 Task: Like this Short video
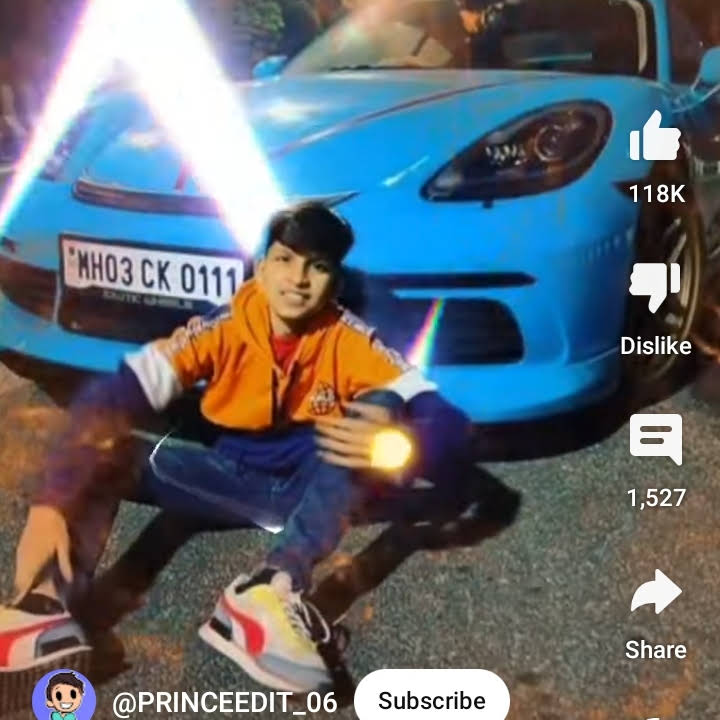point(655,136)
